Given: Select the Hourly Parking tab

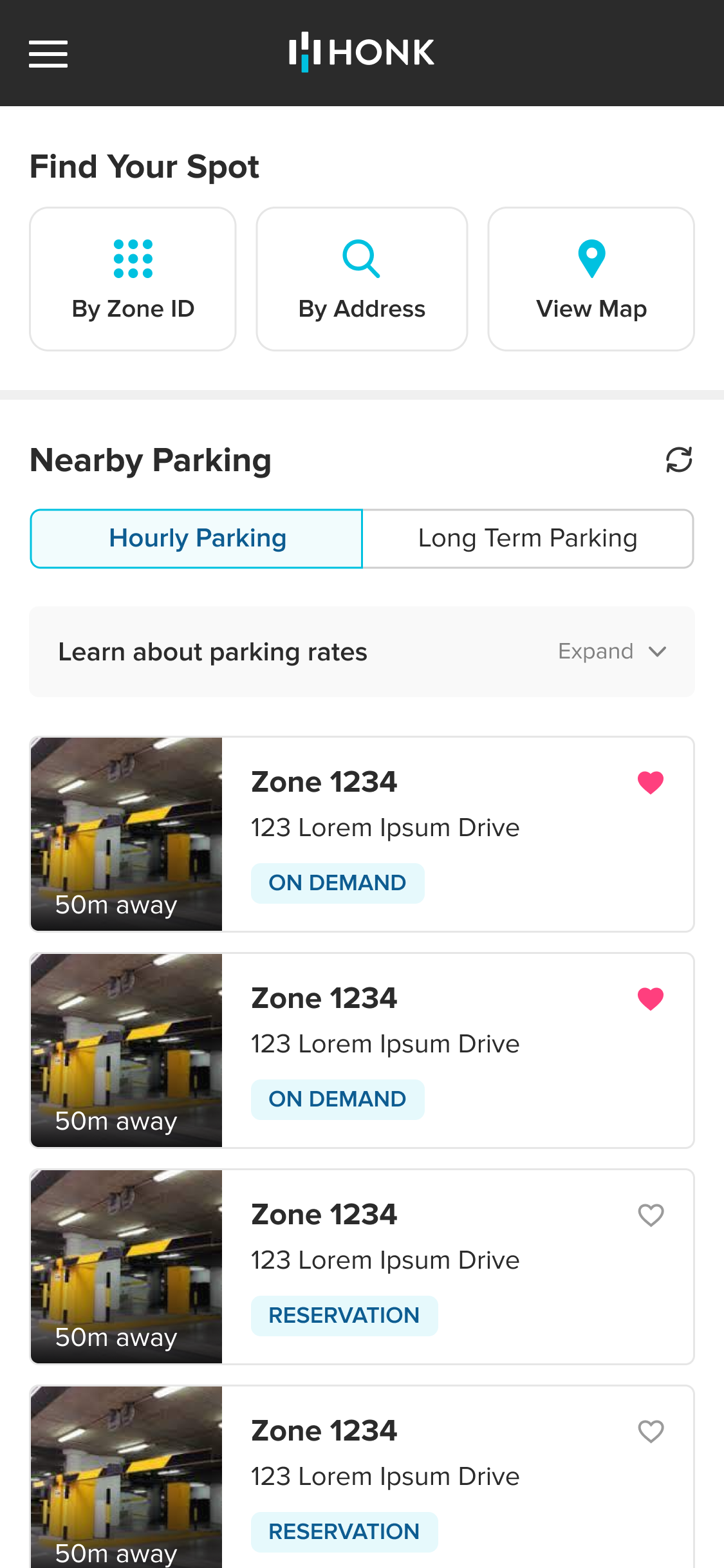Looking at the screenshot, I should point(197,539).
